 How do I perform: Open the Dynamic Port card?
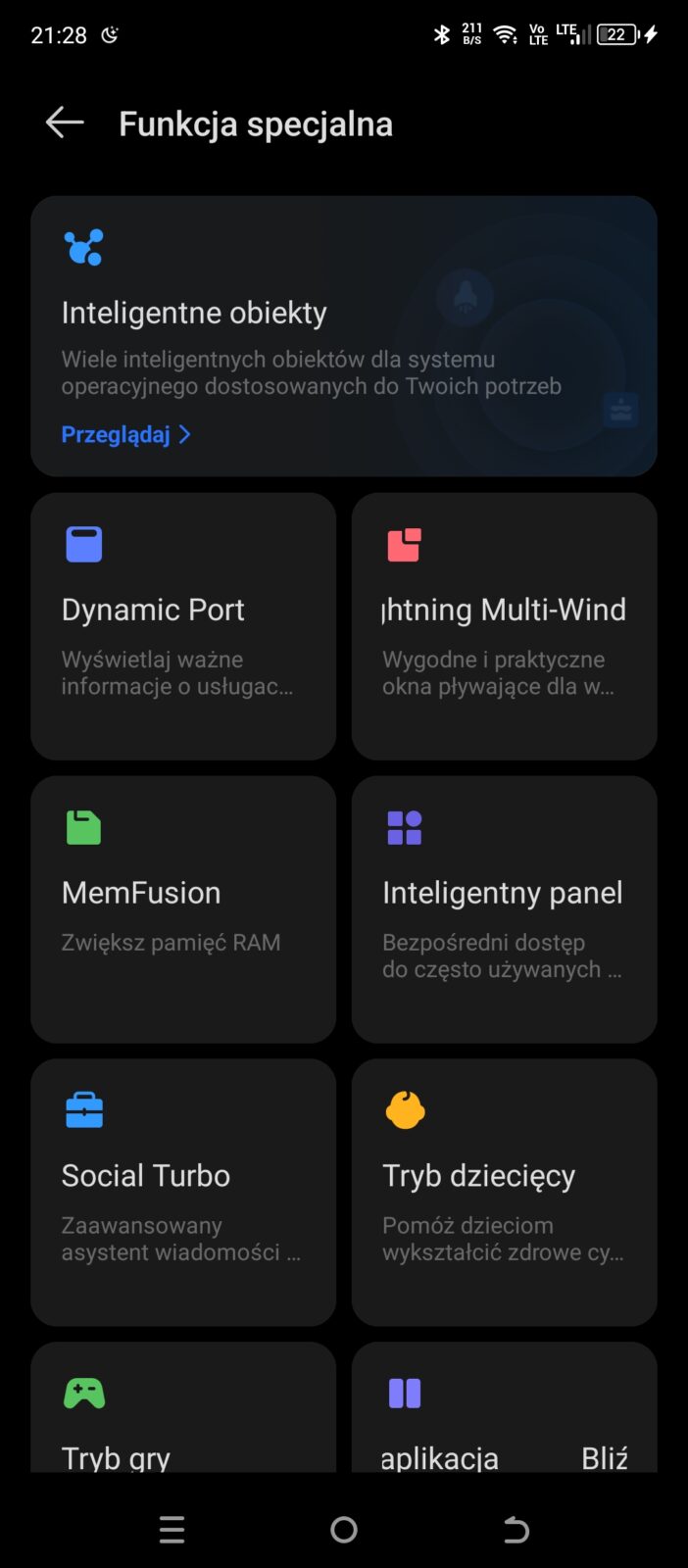coord(183,627)
